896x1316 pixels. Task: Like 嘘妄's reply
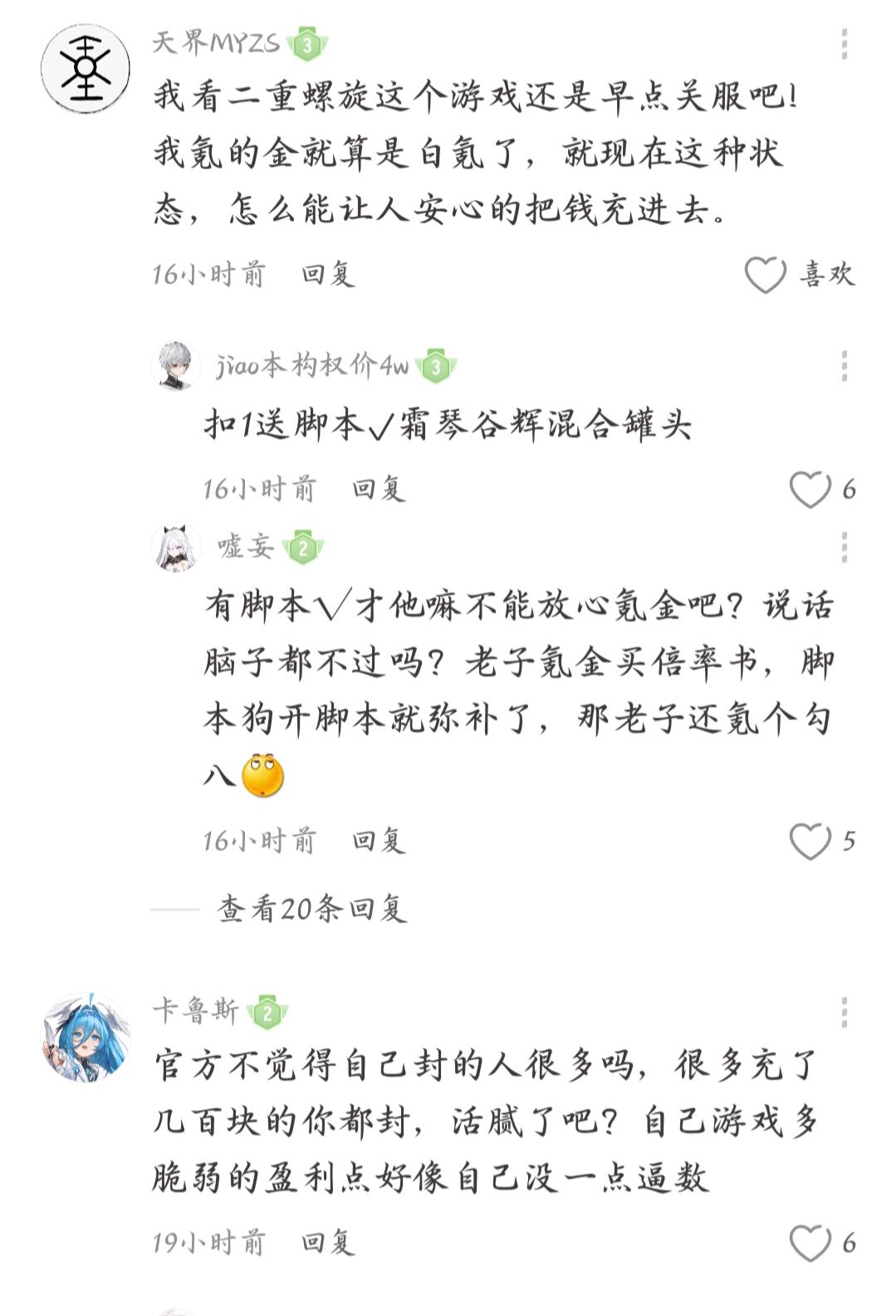click(x=810, y=842)
